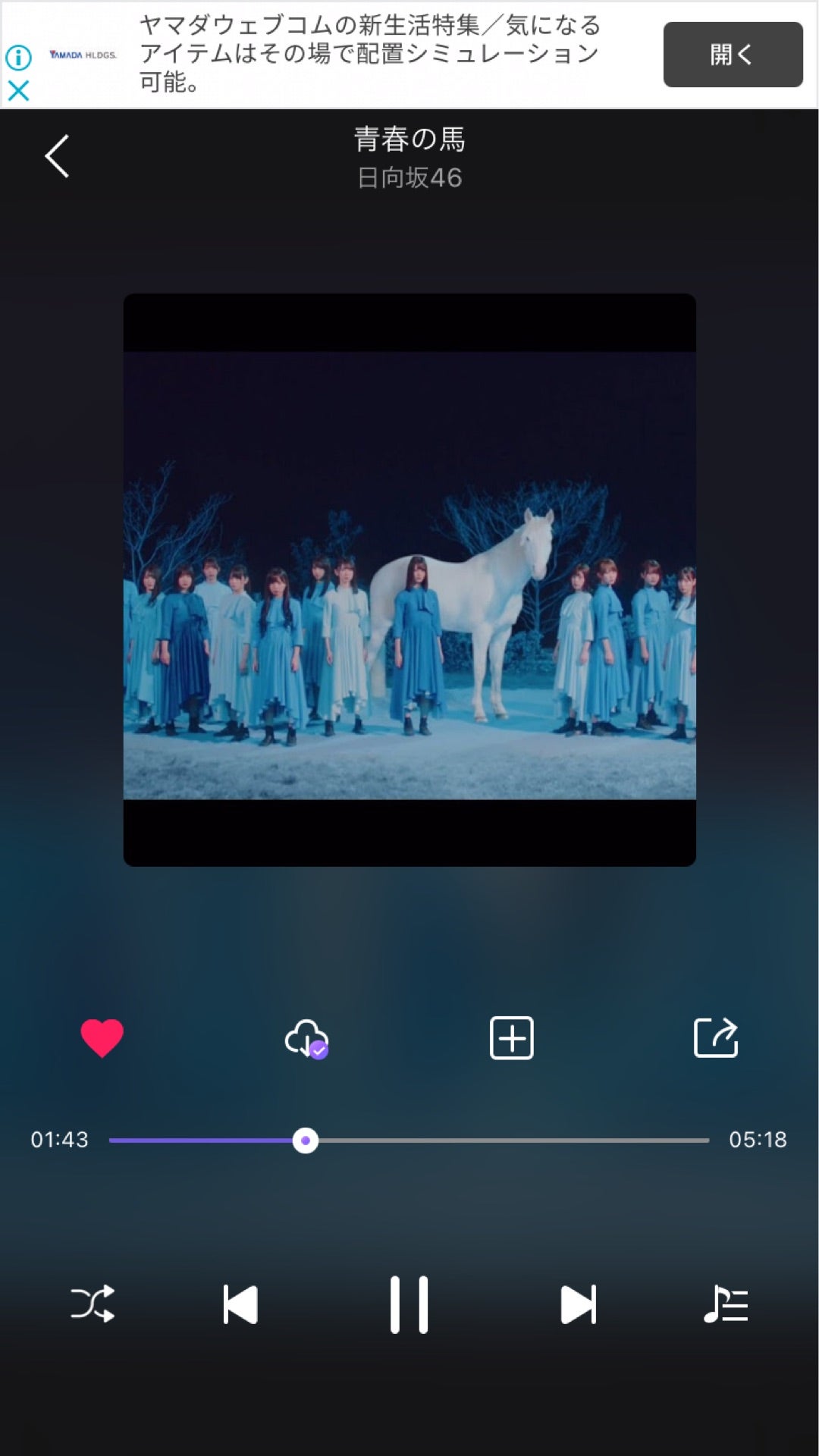The image size is (819, 1456).
Task: Tap the 青春の馬 album artwork
Action: pyautogui.click(x=409, y=579)
